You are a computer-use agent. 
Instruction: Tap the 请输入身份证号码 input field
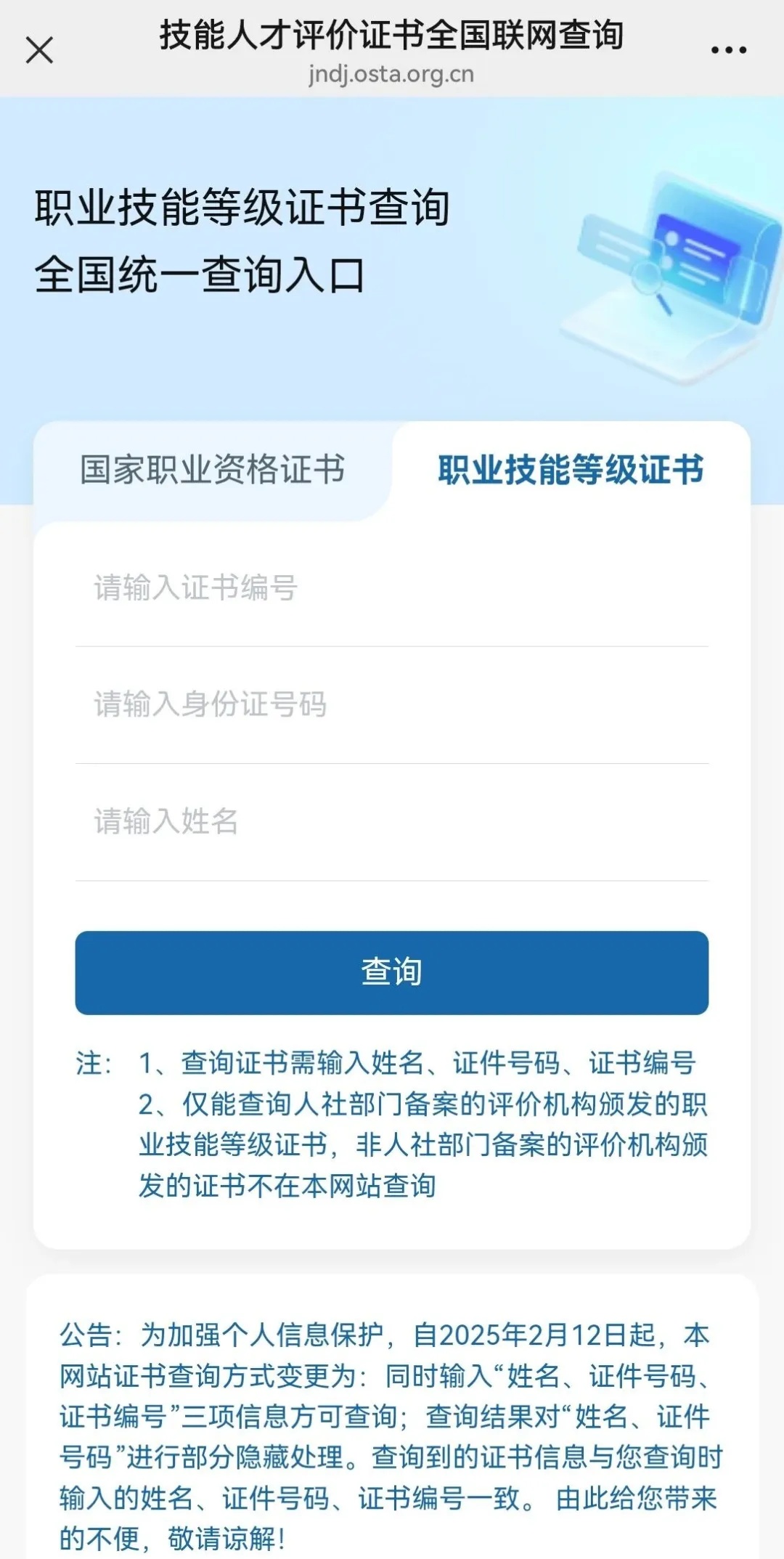coord(391,705)
